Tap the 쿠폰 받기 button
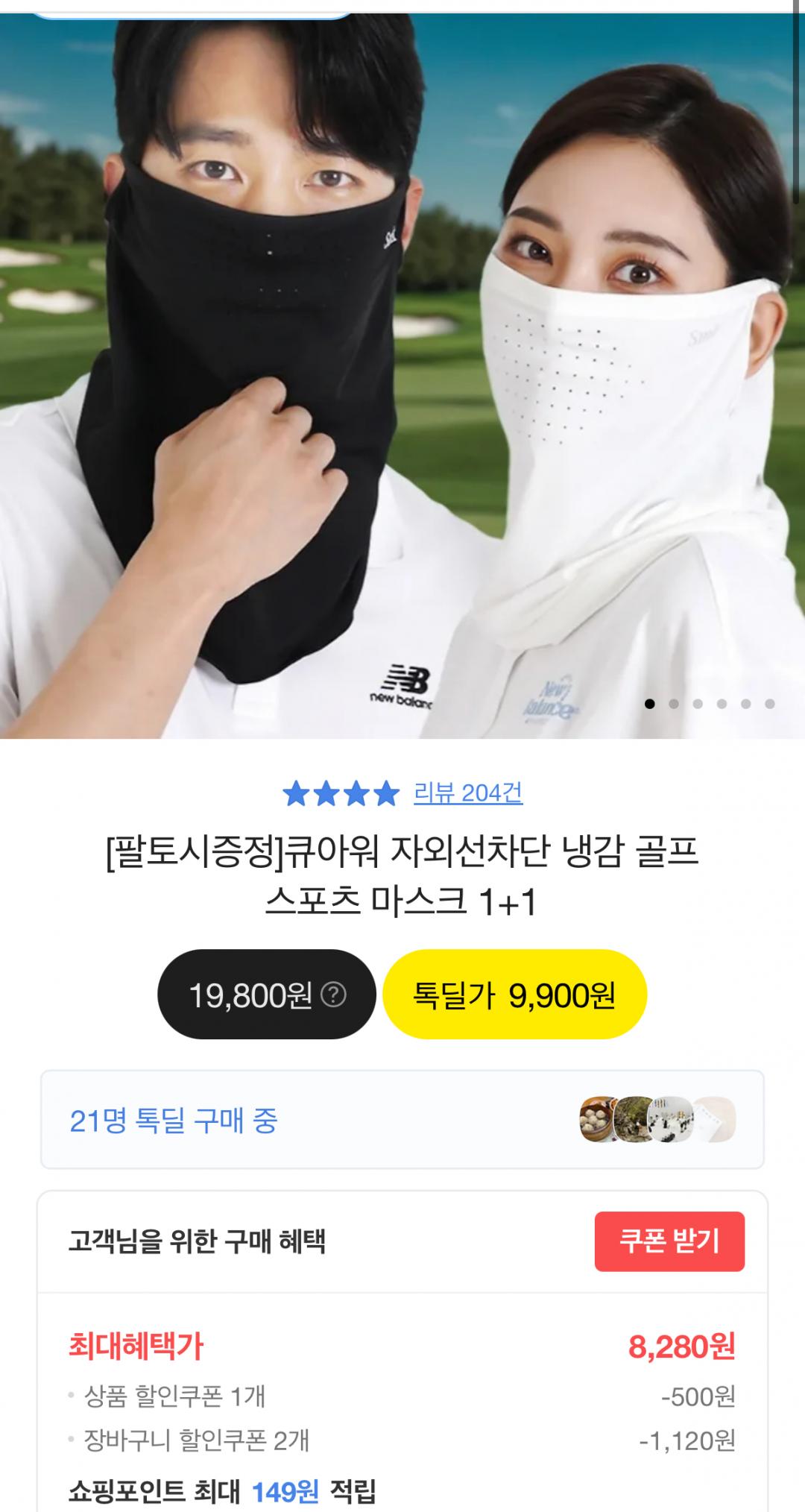Image resolution: width=805 pixels, height=1512 pixels. 669,1241
